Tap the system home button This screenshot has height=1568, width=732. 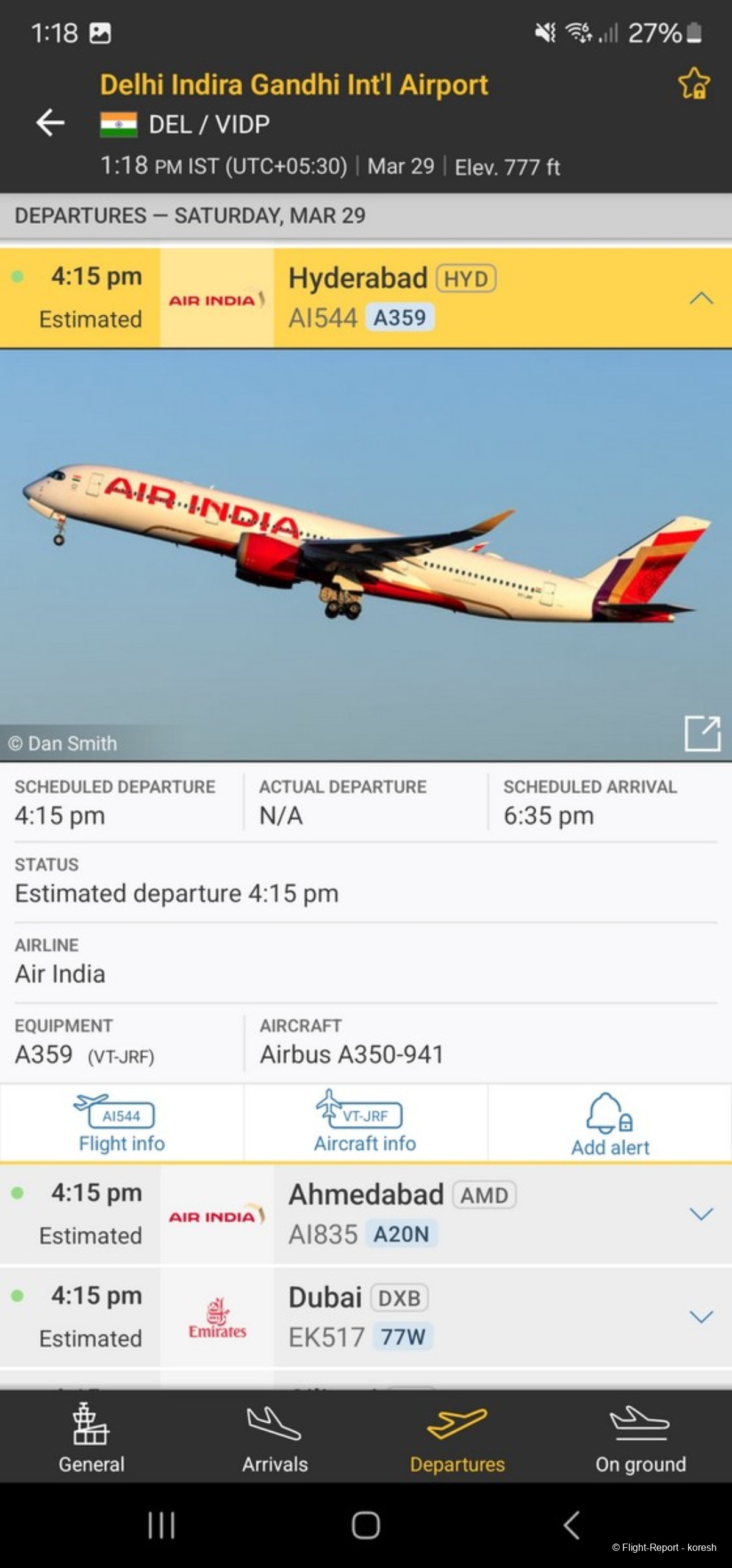pyautogui.click(x=365, y=1525)
